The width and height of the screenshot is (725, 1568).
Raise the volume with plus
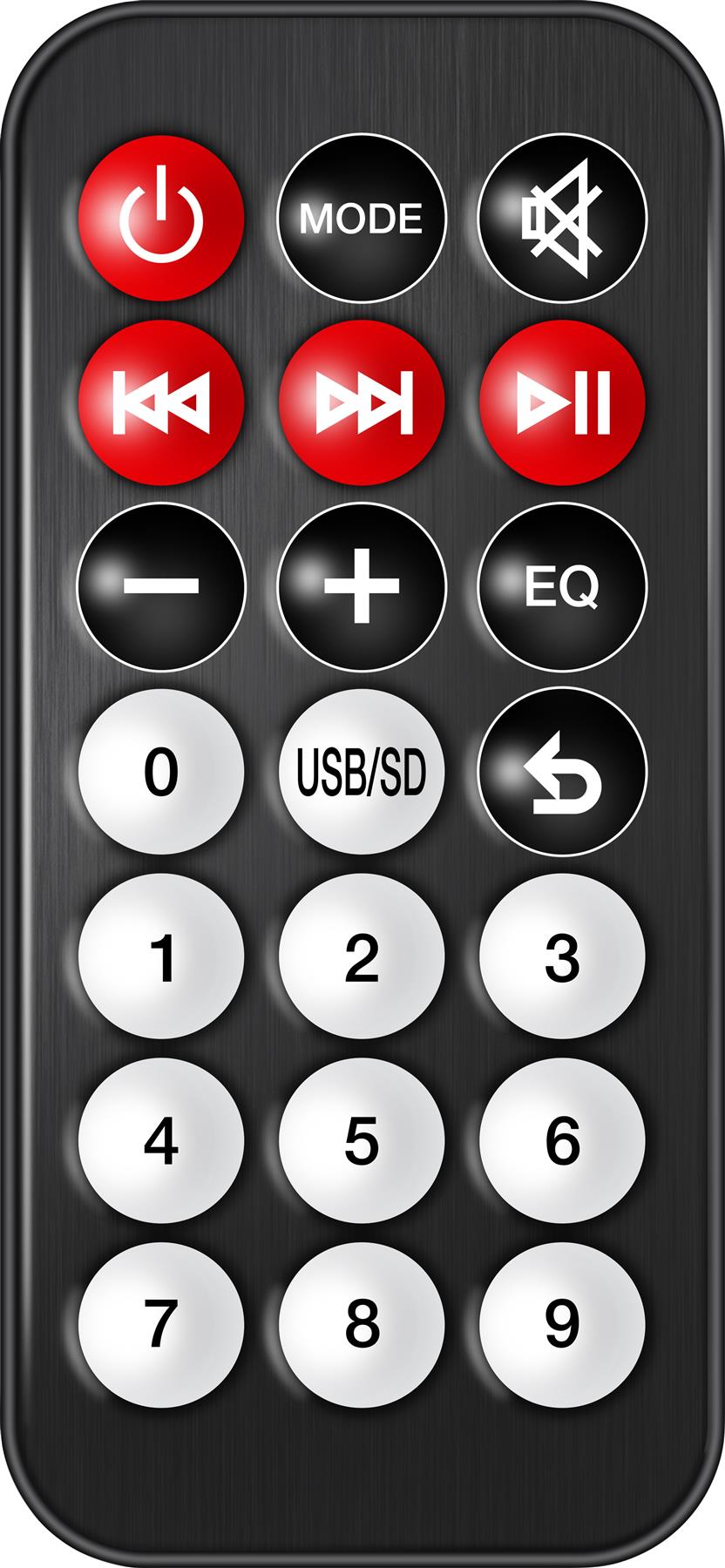coord(362,586)
